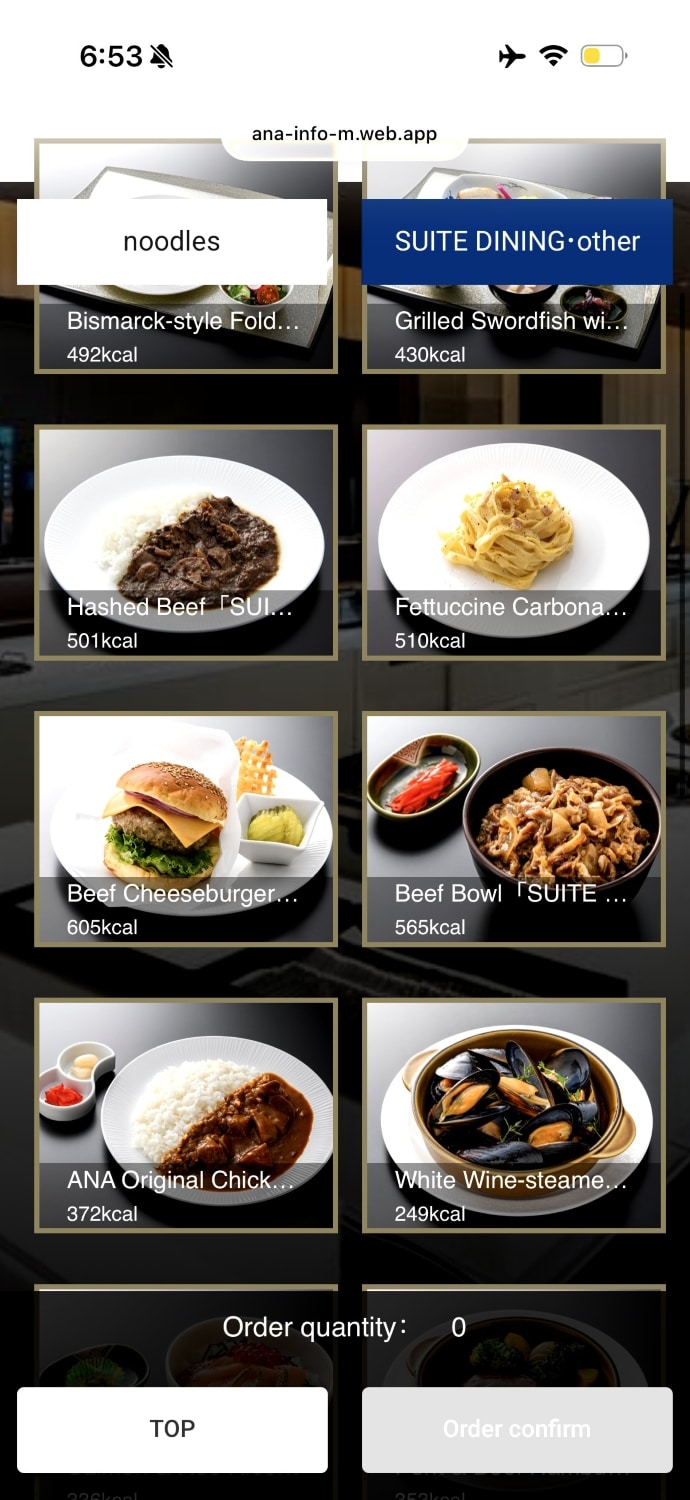Select the Fettuccine Carbonara dish
690x1500 pixels.
coord(514,542)
